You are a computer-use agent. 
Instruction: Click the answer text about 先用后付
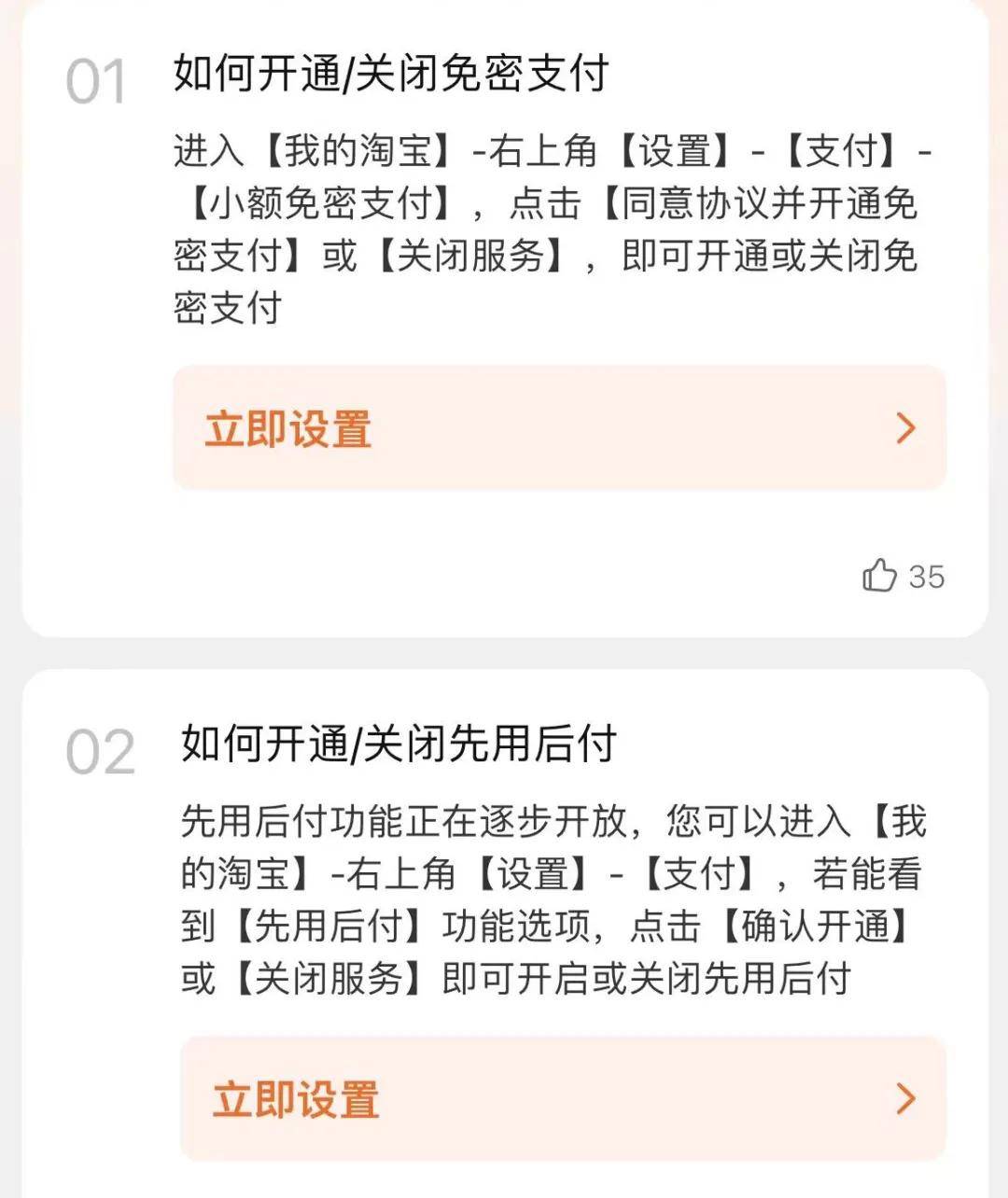click(551, 896)
